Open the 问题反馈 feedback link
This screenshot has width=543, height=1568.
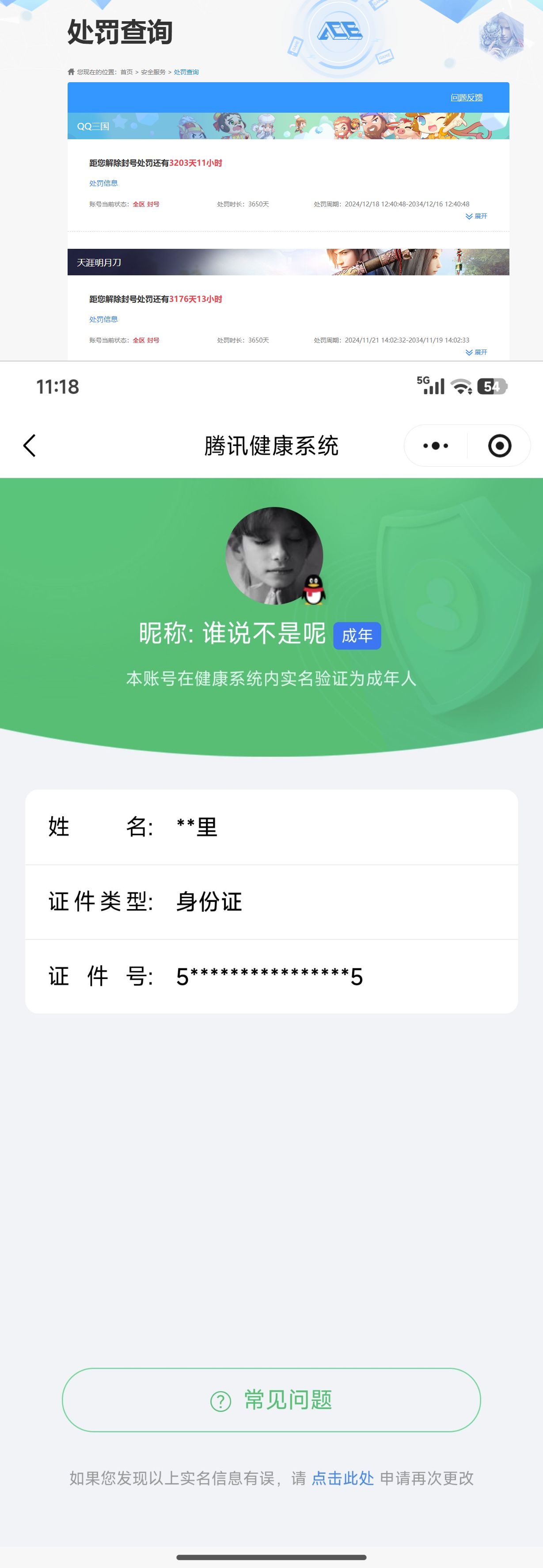466,97
